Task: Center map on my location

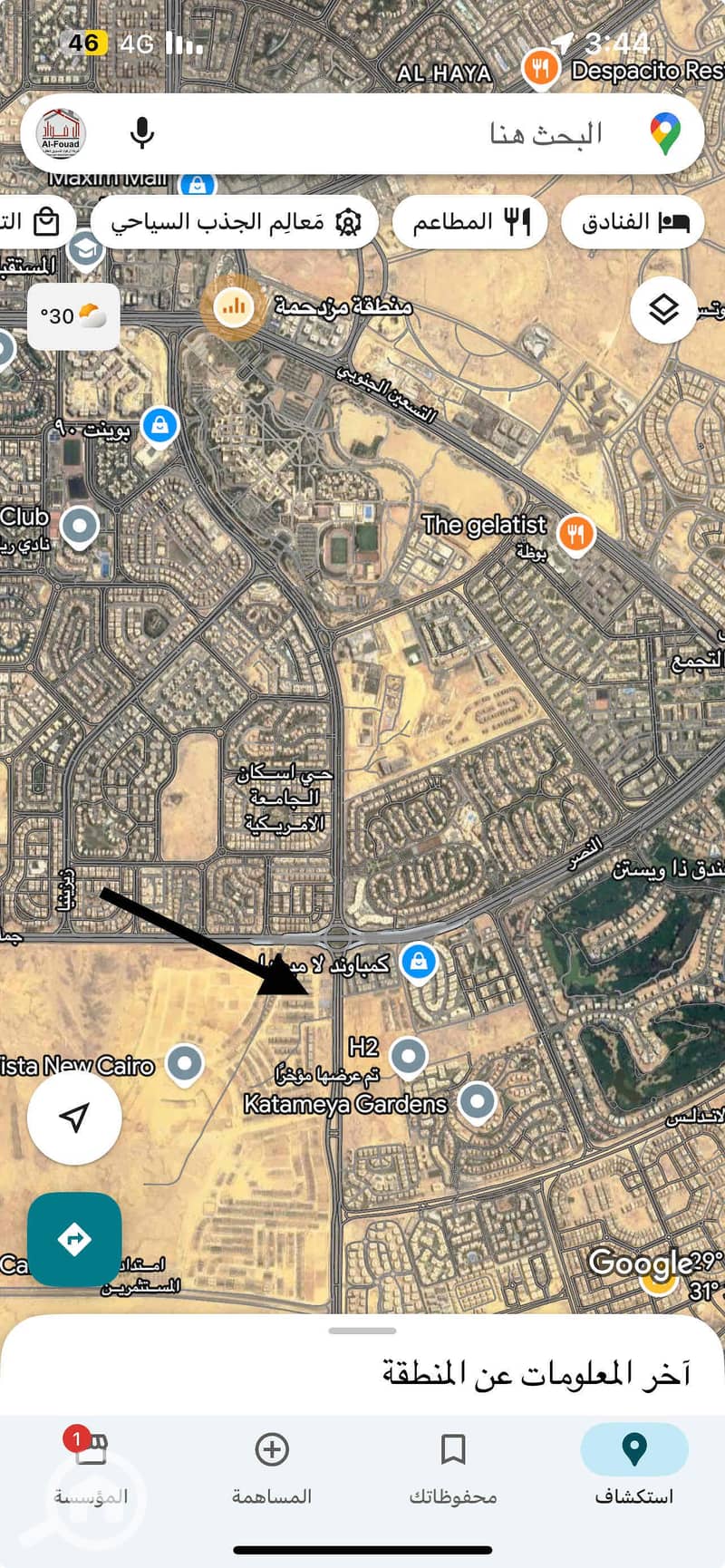Action: click(74, 1117)
